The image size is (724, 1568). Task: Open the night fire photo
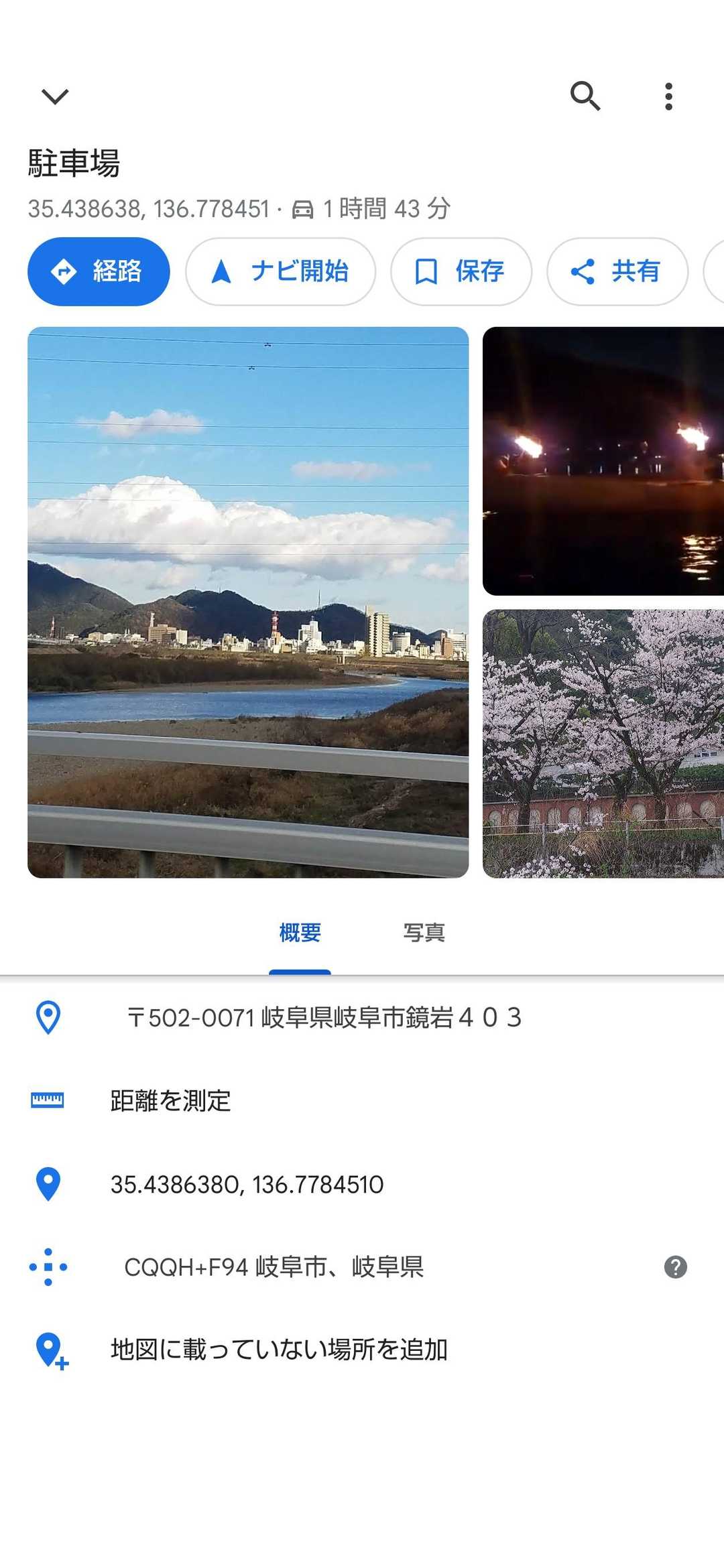point(603,461)
